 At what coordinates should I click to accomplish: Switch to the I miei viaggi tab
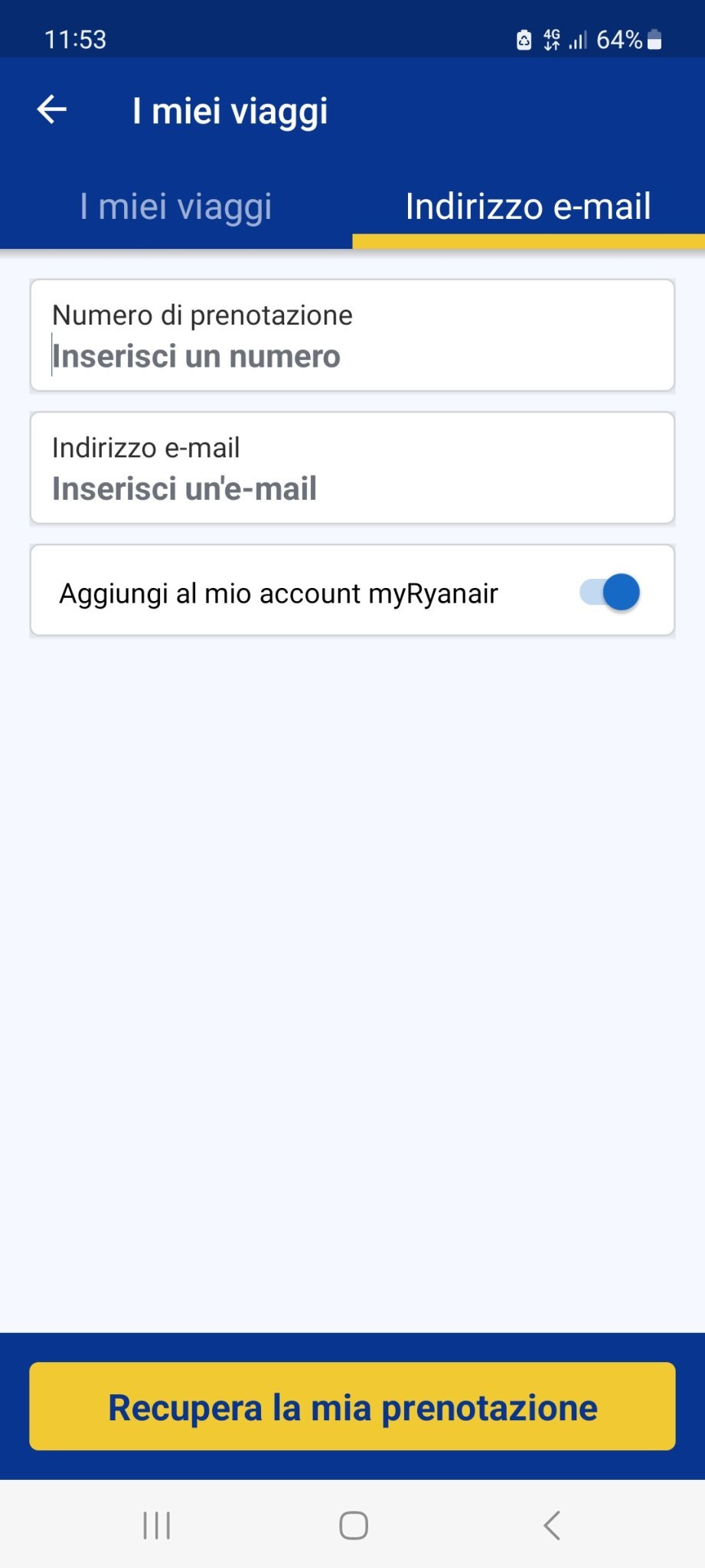(x=176, y=207)
